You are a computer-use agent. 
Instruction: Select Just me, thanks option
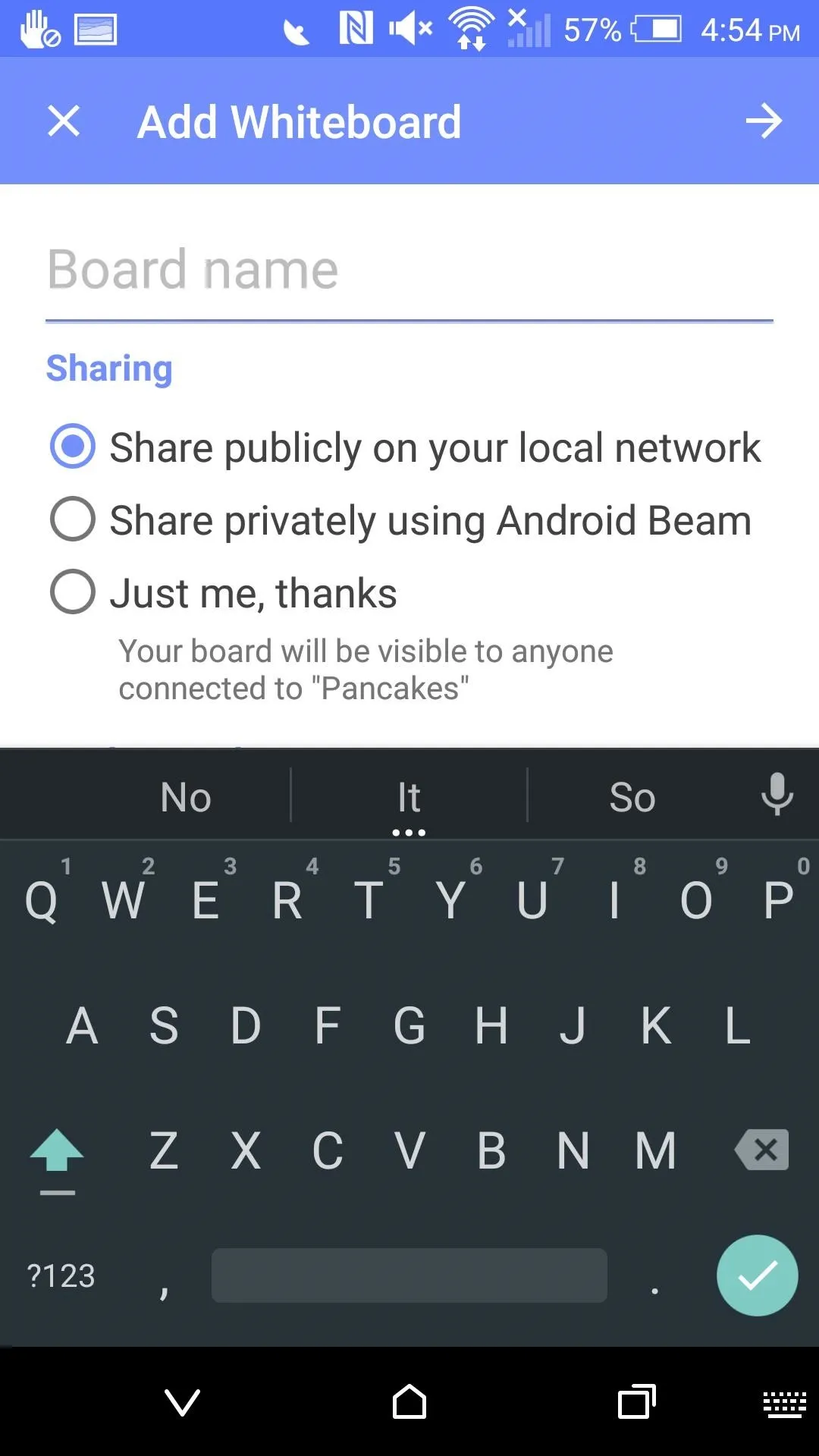pos(223,592)
